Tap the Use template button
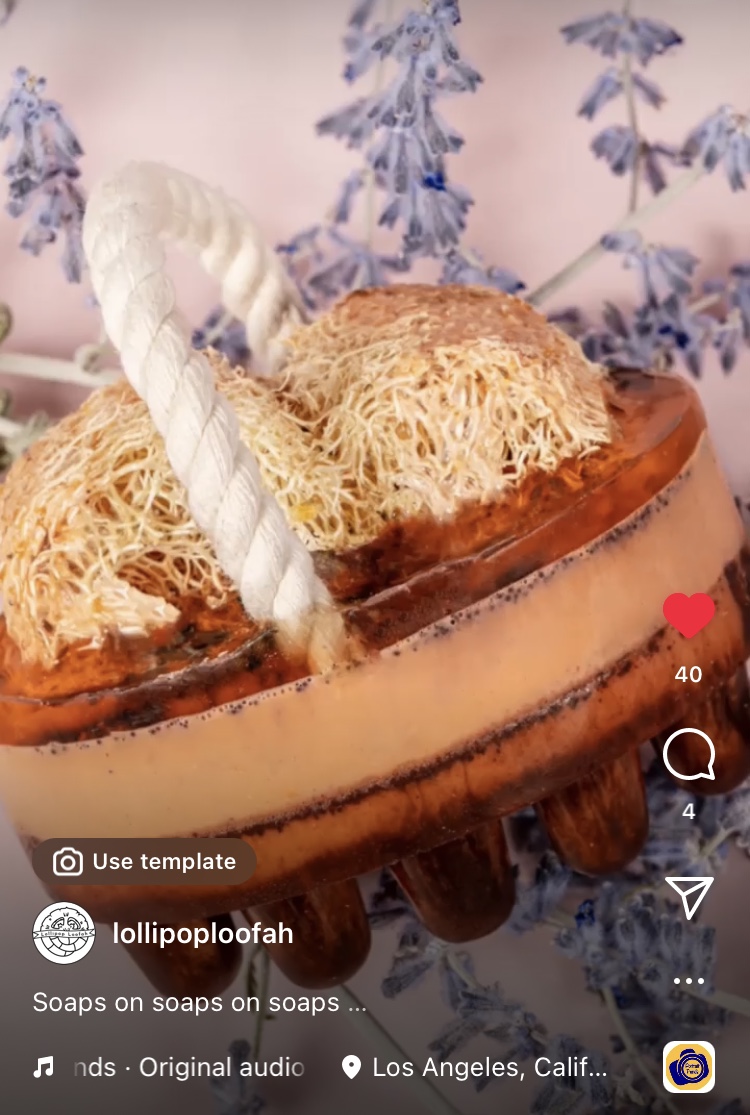 (x=144, y=861)
